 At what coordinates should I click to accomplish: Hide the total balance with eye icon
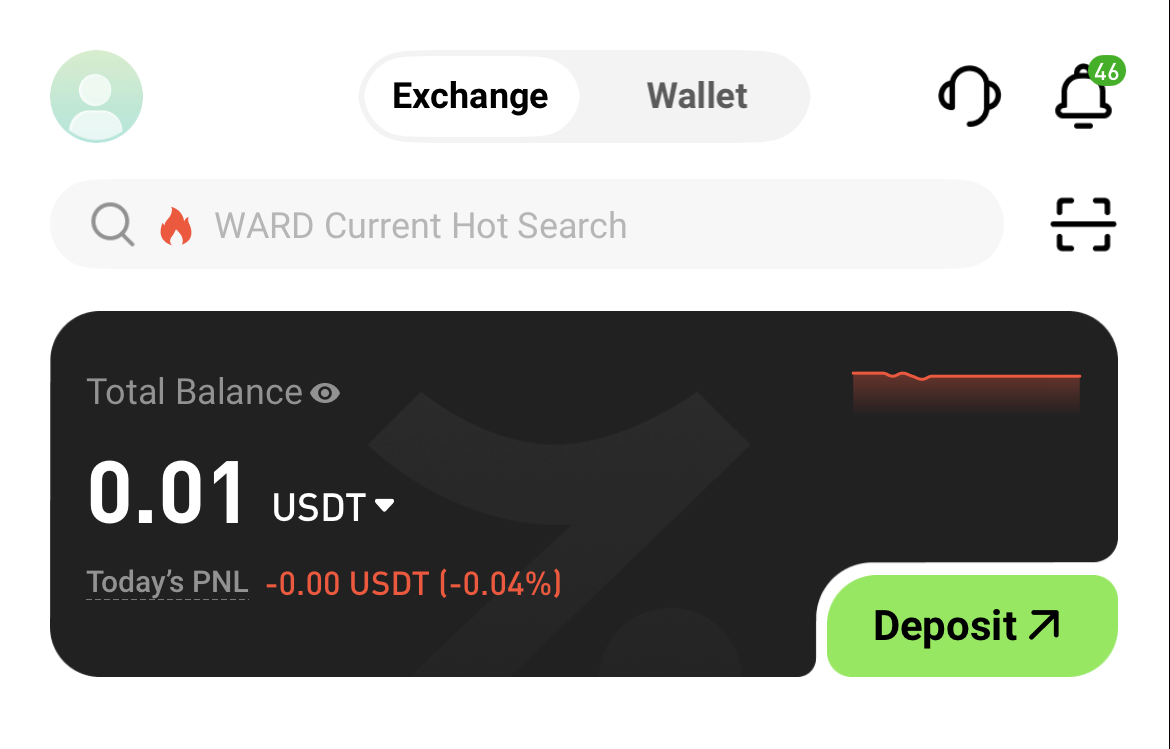(x=325, y=393)
